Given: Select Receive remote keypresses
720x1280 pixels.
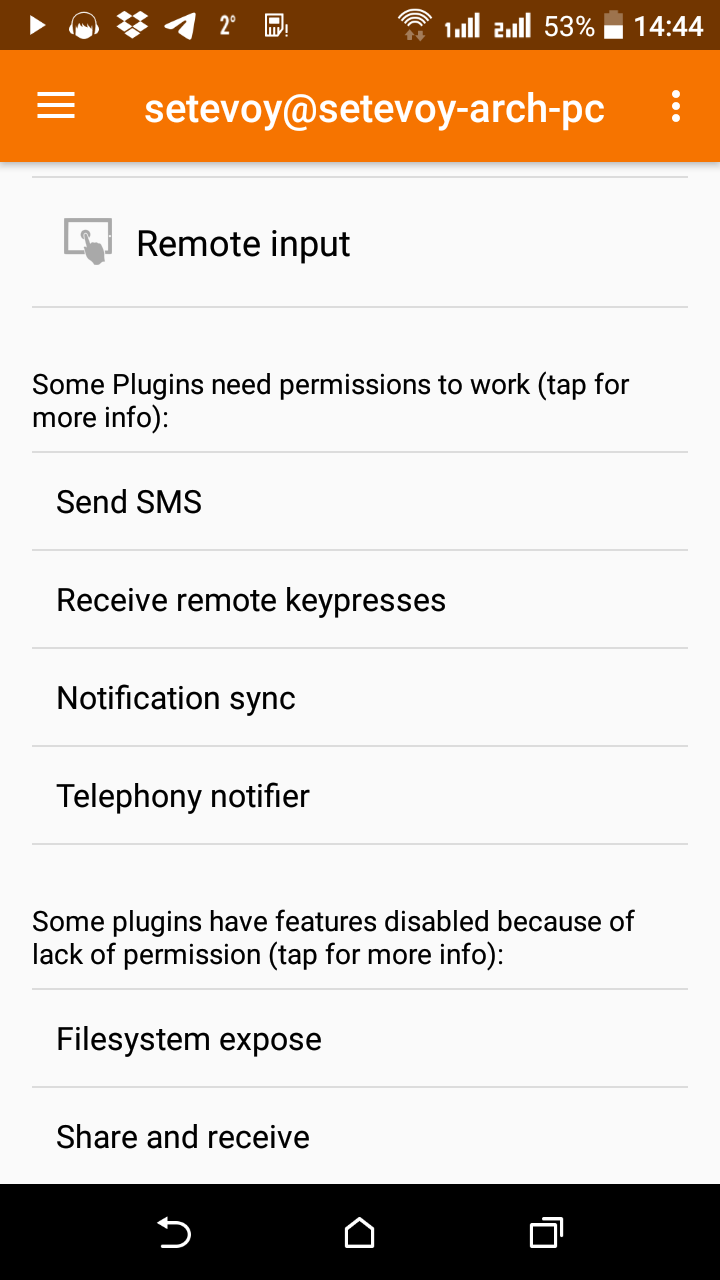Looking at the screenshot, I should (x=360, y=599).
